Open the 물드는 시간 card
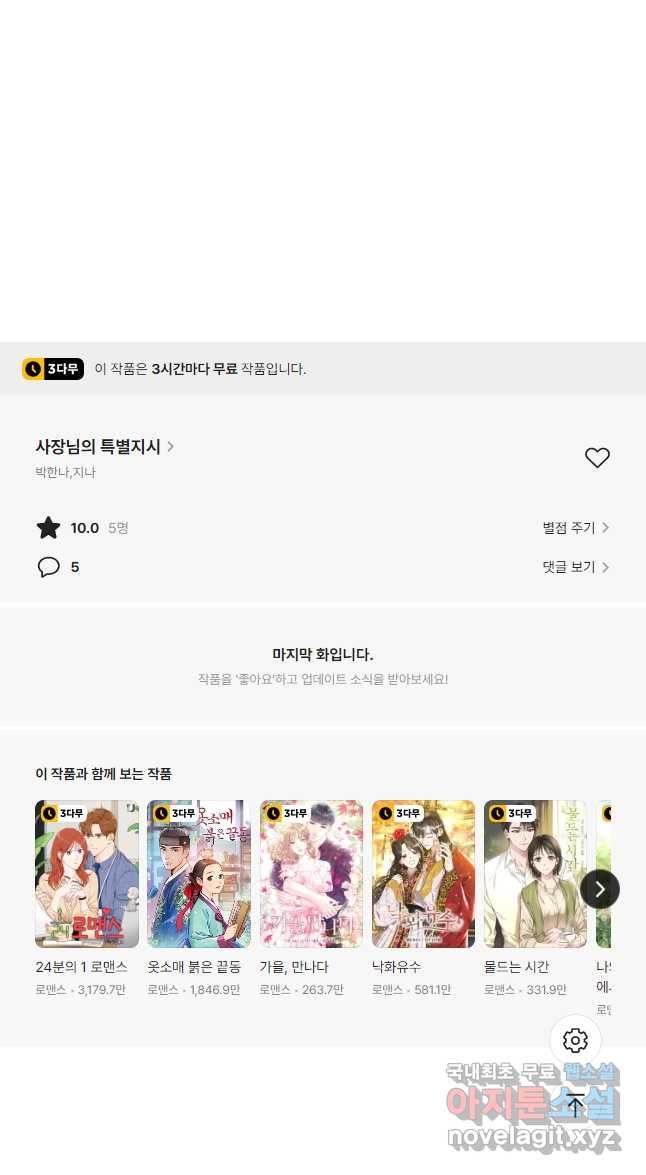Image resolution: width=646 pixels, height=1175 pixels. (x=535, y=874)
